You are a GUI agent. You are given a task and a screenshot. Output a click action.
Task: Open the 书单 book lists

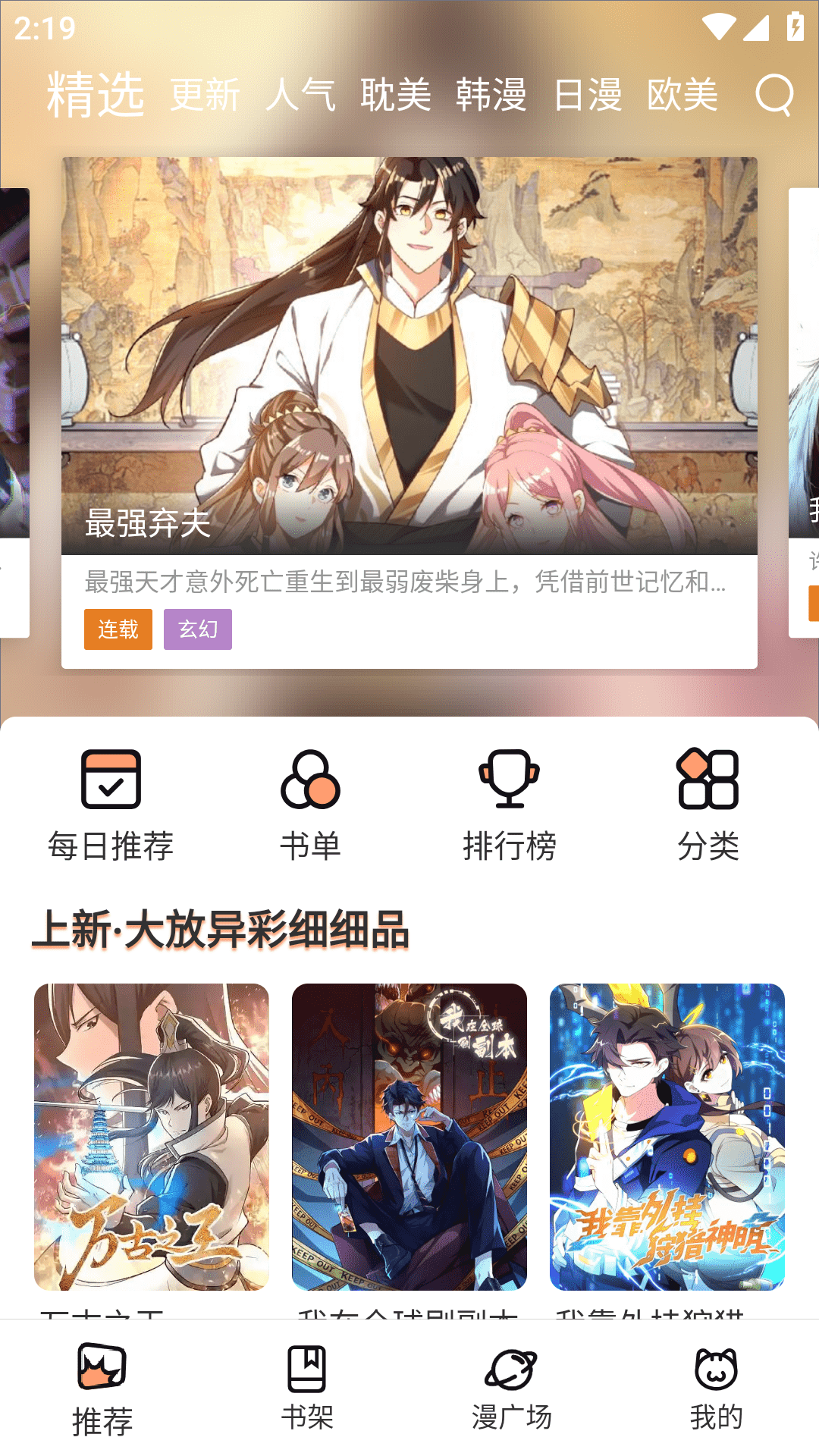[310, 805]
